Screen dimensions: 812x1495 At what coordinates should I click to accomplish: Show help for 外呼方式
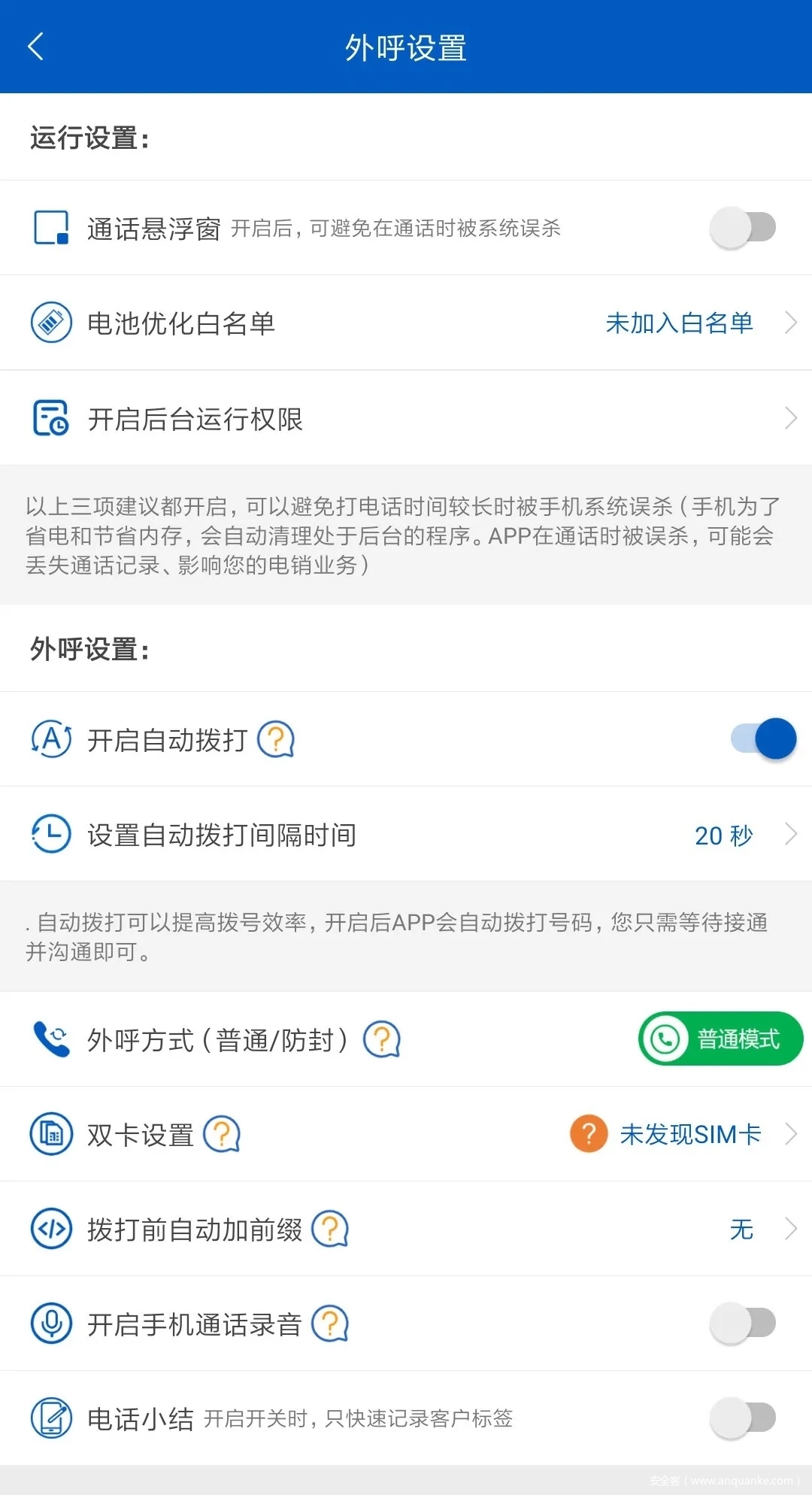pyautogui.click(x=382, y=1040)
